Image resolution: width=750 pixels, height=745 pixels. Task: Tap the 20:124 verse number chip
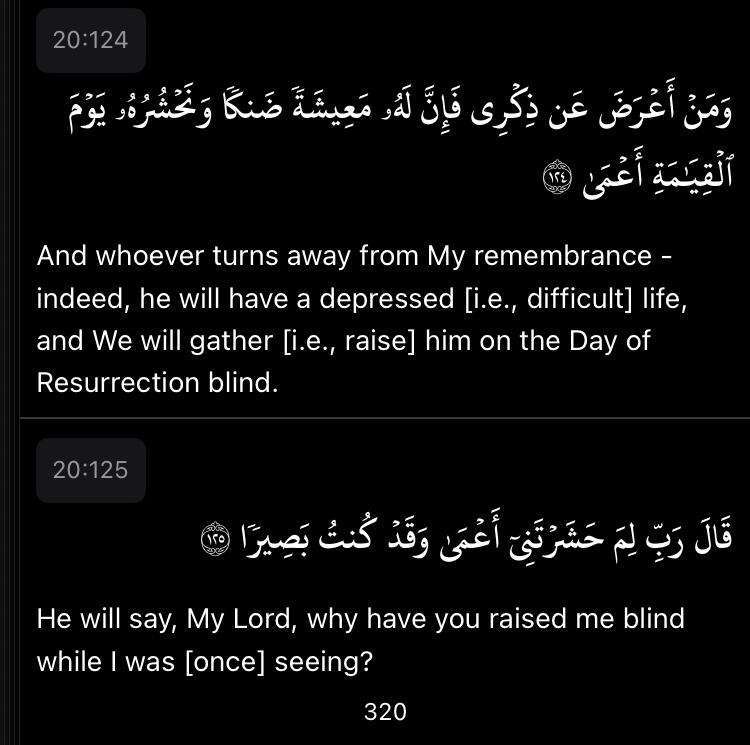(x=91, y=41)
